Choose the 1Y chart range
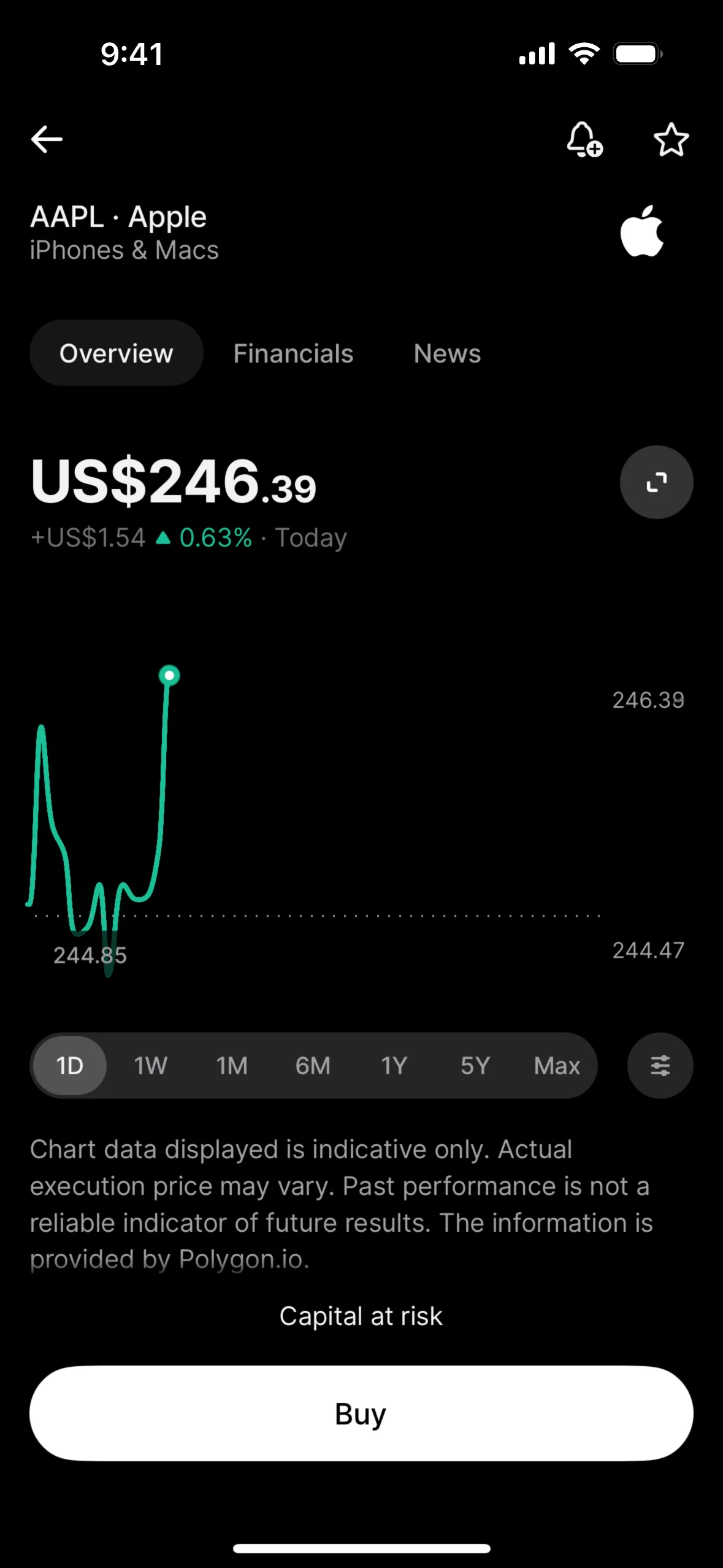Screen dimensions: 723x1568 click(394, 1066)
